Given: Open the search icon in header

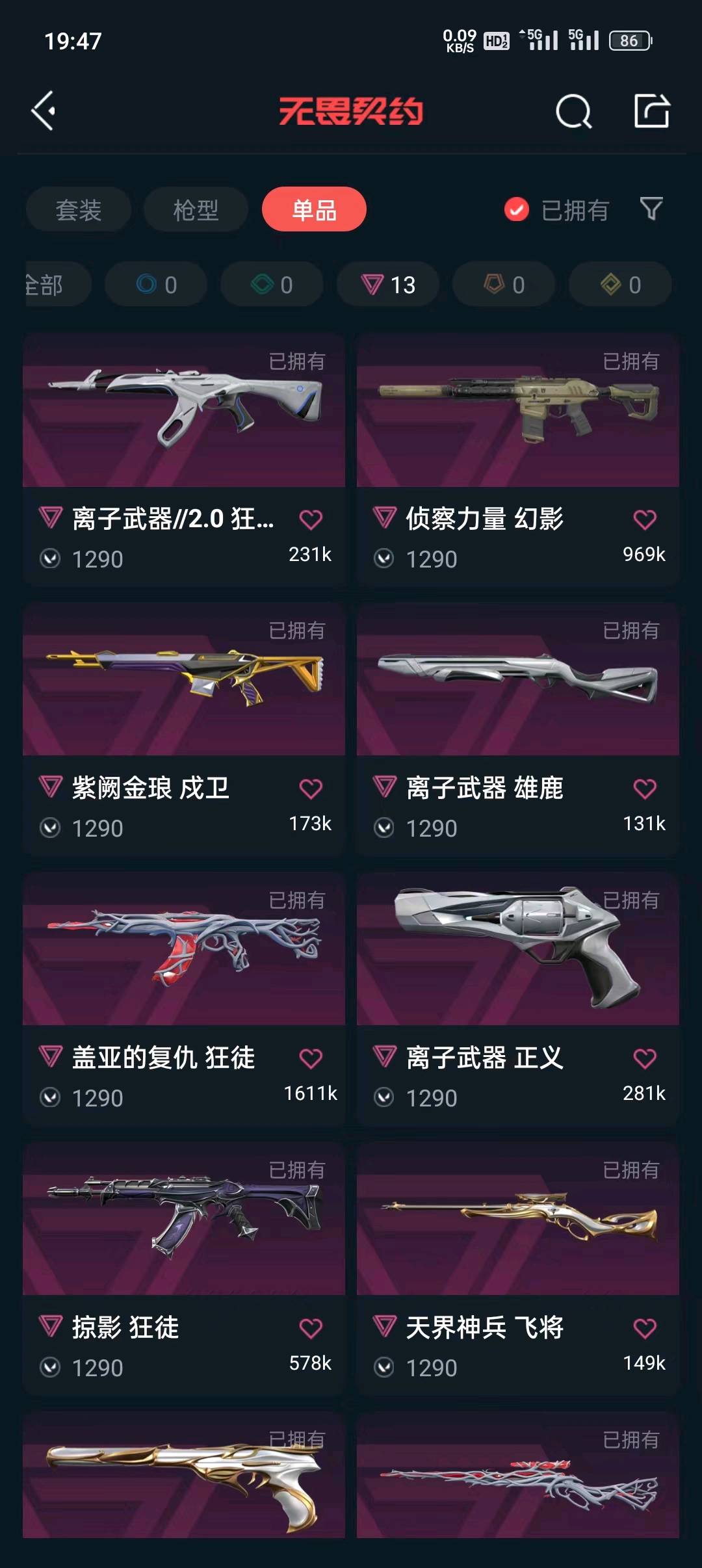Looking at the screenshot, I should 573,112.
